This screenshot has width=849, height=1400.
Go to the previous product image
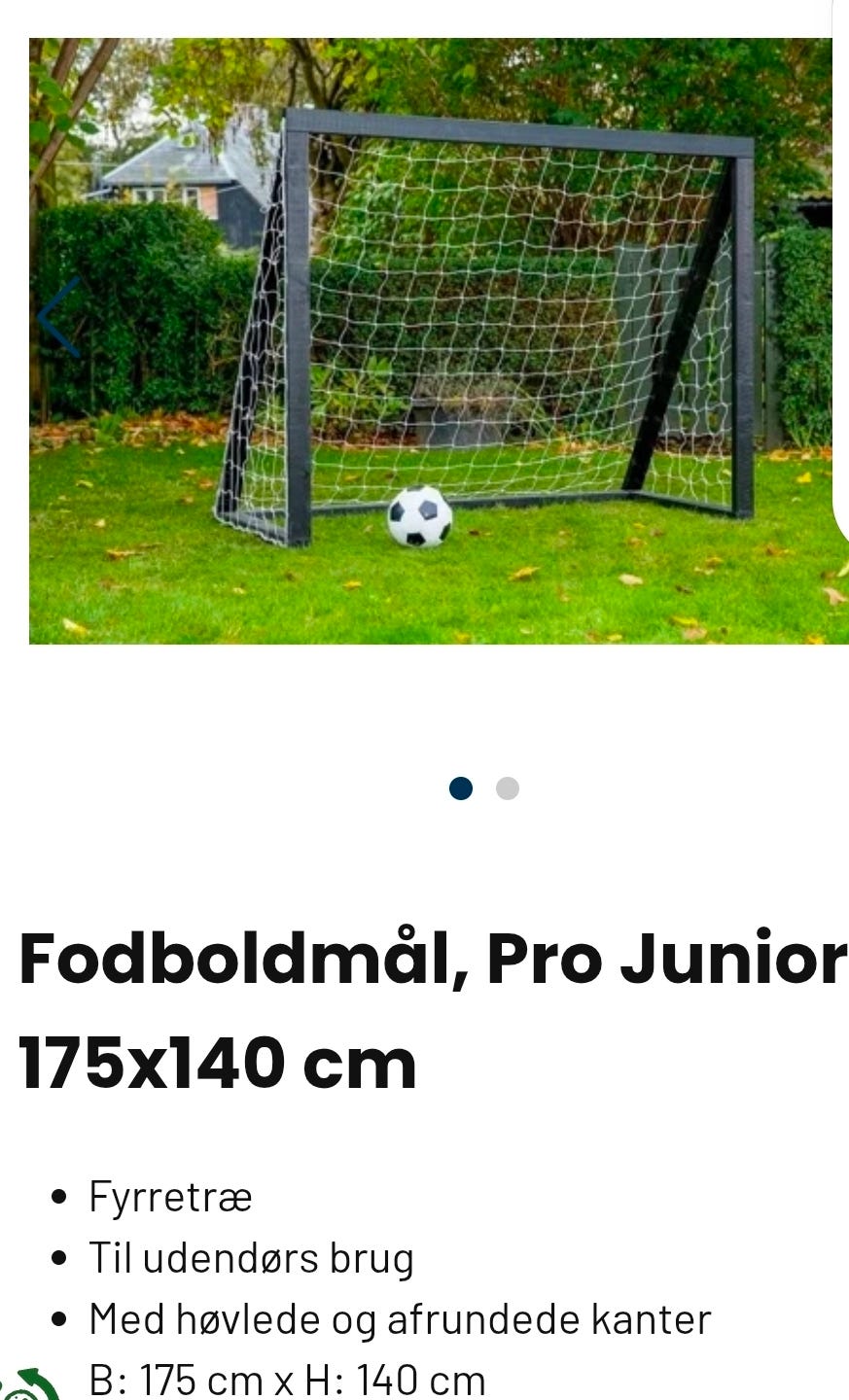pos(58,317)
